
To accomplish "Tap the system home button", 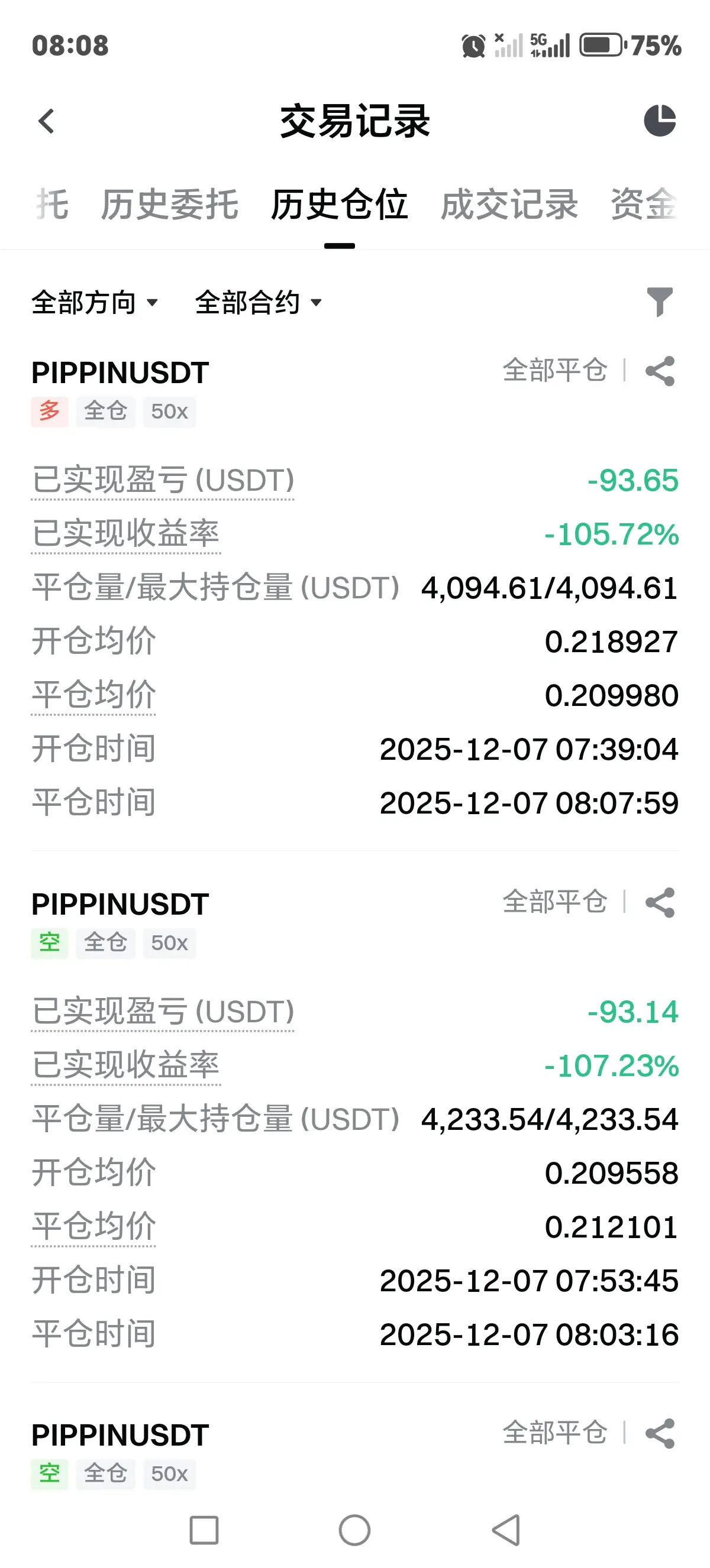I will click(354, 1530).
